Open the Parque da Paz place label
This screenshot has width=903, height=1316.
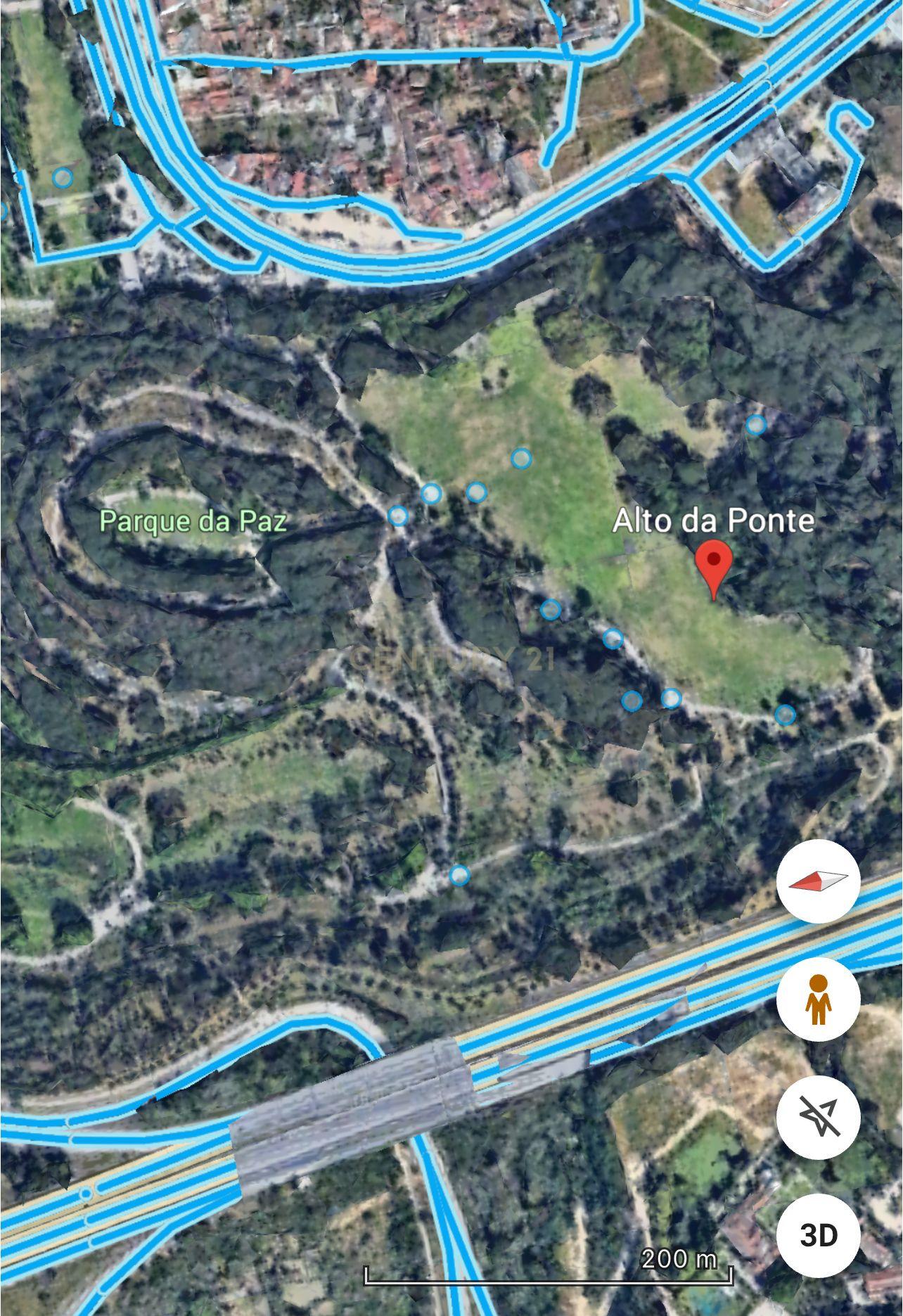click(193, 522)
